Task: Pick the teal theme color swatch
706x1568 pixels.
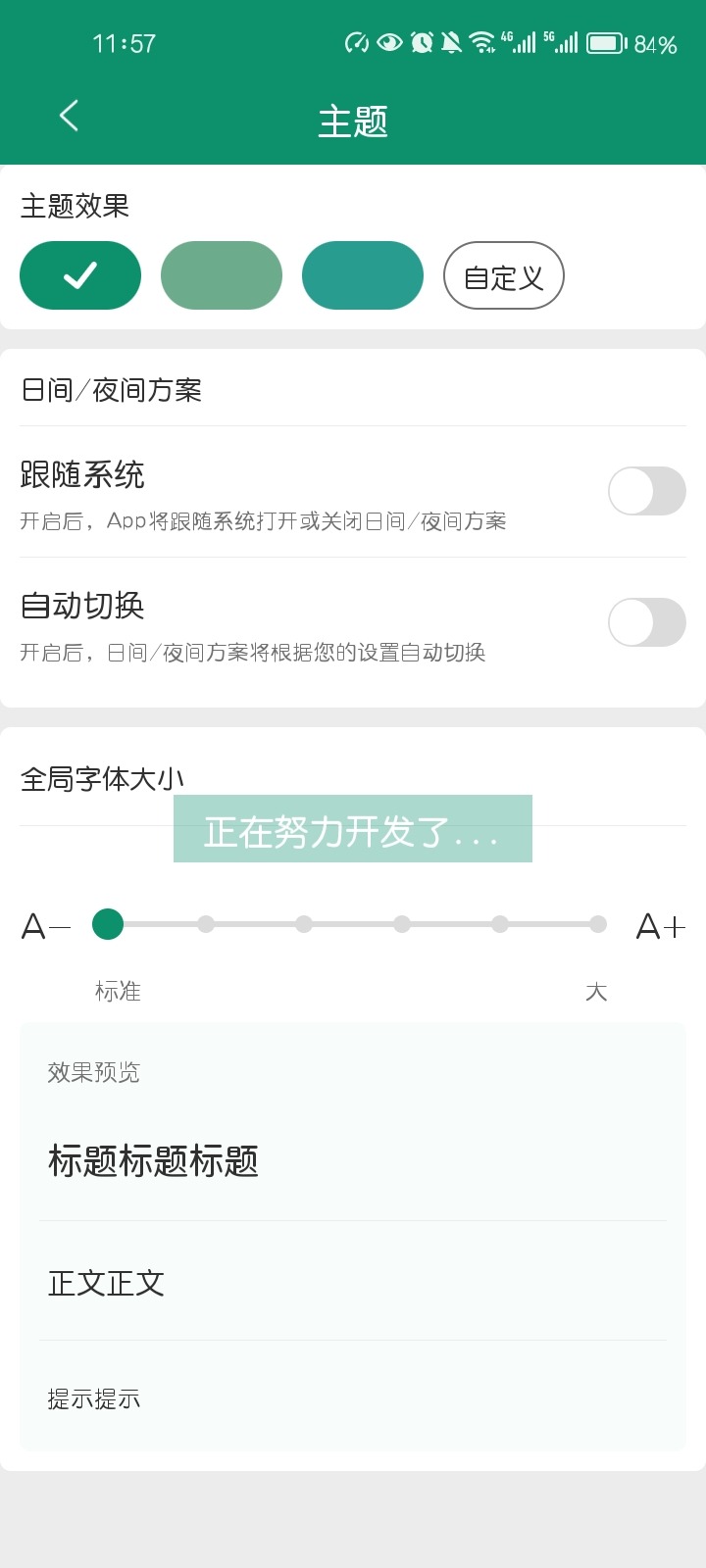Action: tap(363, 275)
